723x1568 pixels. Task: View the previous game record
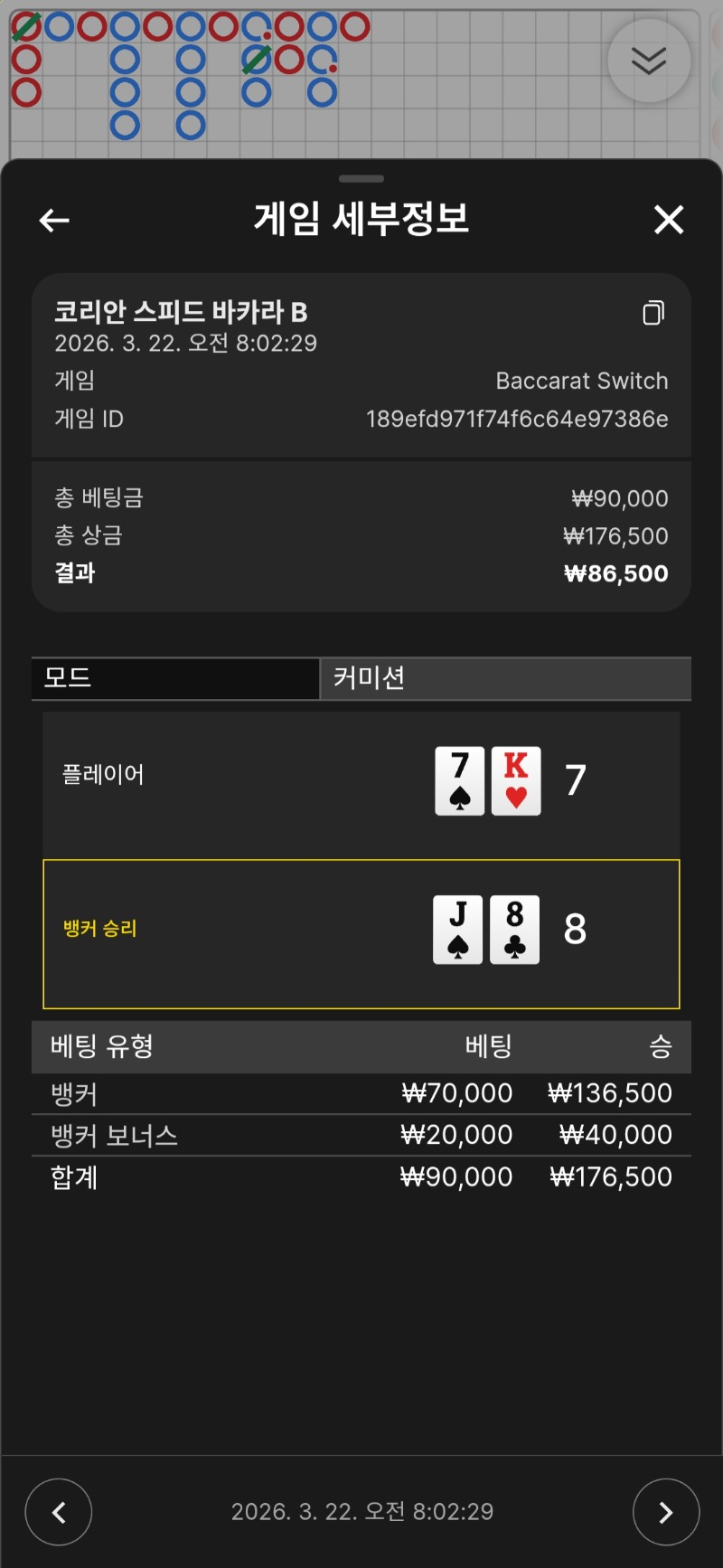(59, 1512)
